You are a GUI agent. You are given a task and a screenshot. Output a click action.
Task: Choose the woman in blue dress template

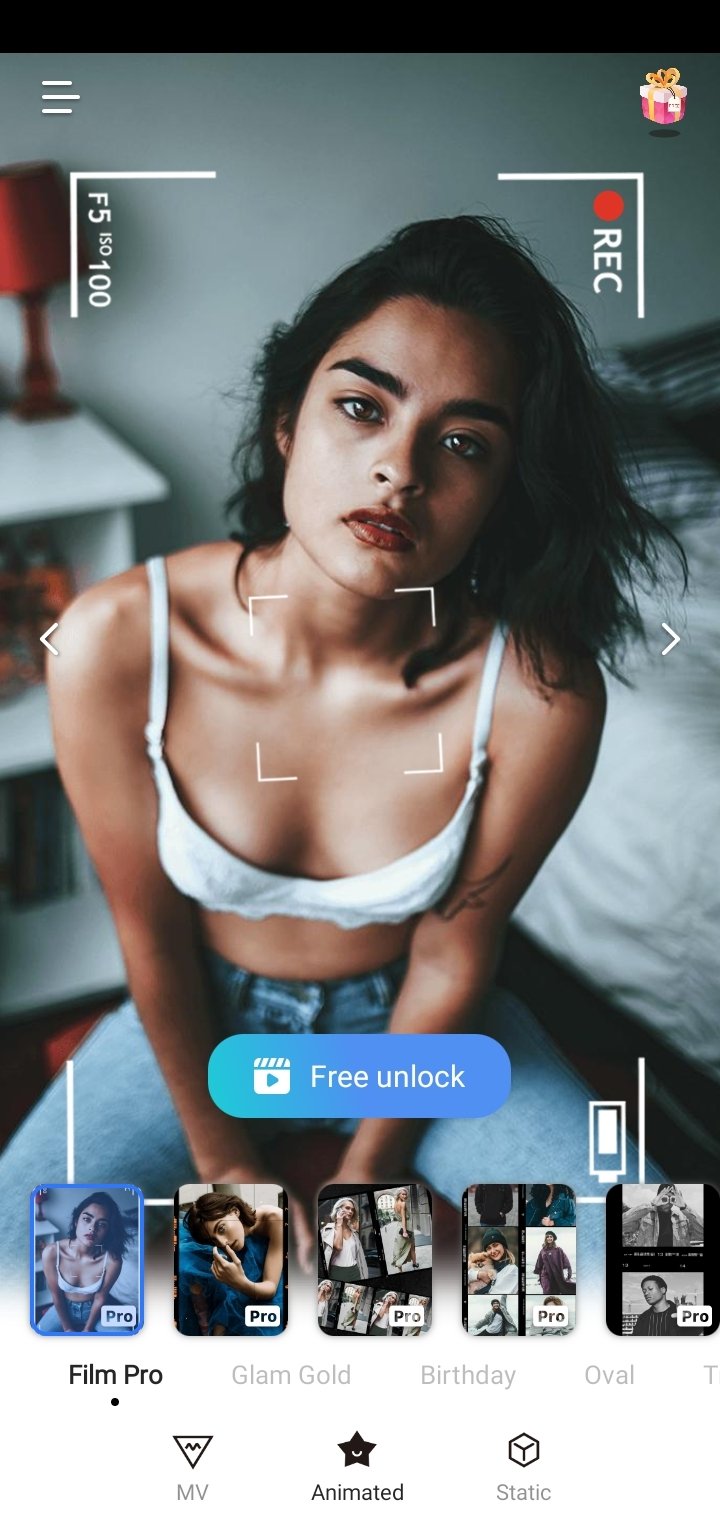[x=231, y=1260]
